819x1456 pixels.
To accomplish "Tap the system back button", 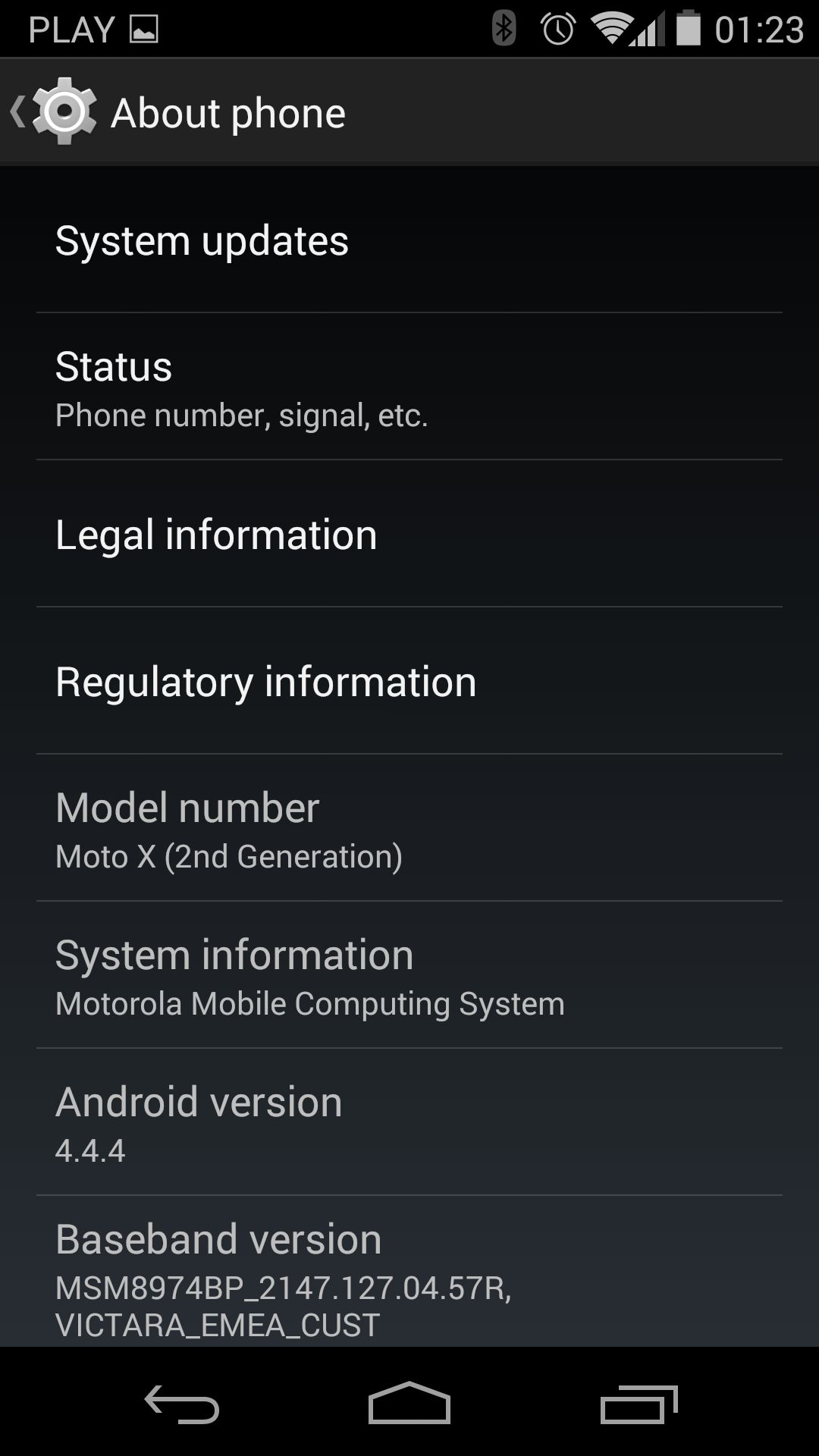I will pyautogui.click(x=182, y=1403).
